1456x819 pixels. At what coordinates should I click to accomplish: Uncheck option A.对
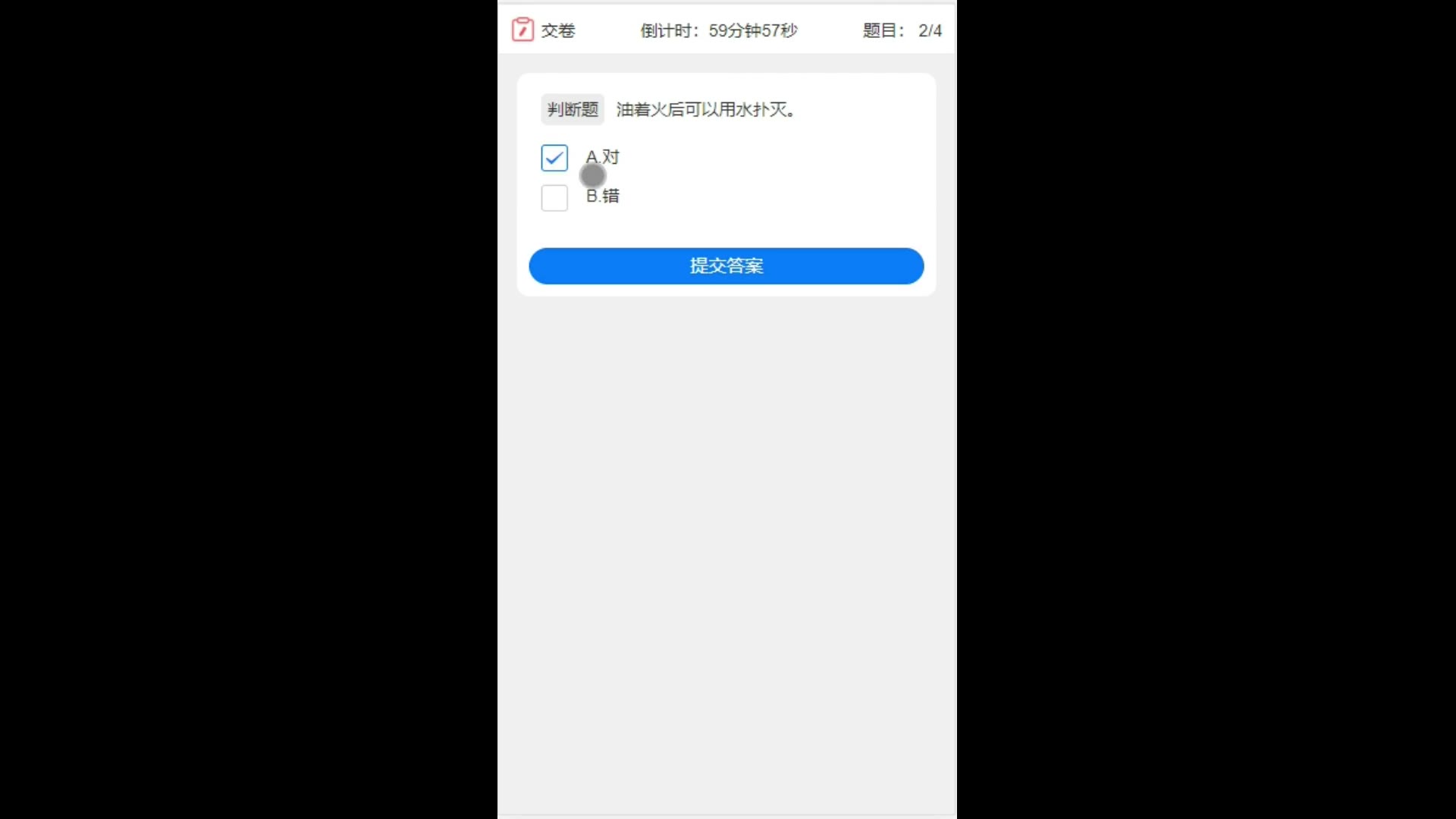click(x=554, y=158)
